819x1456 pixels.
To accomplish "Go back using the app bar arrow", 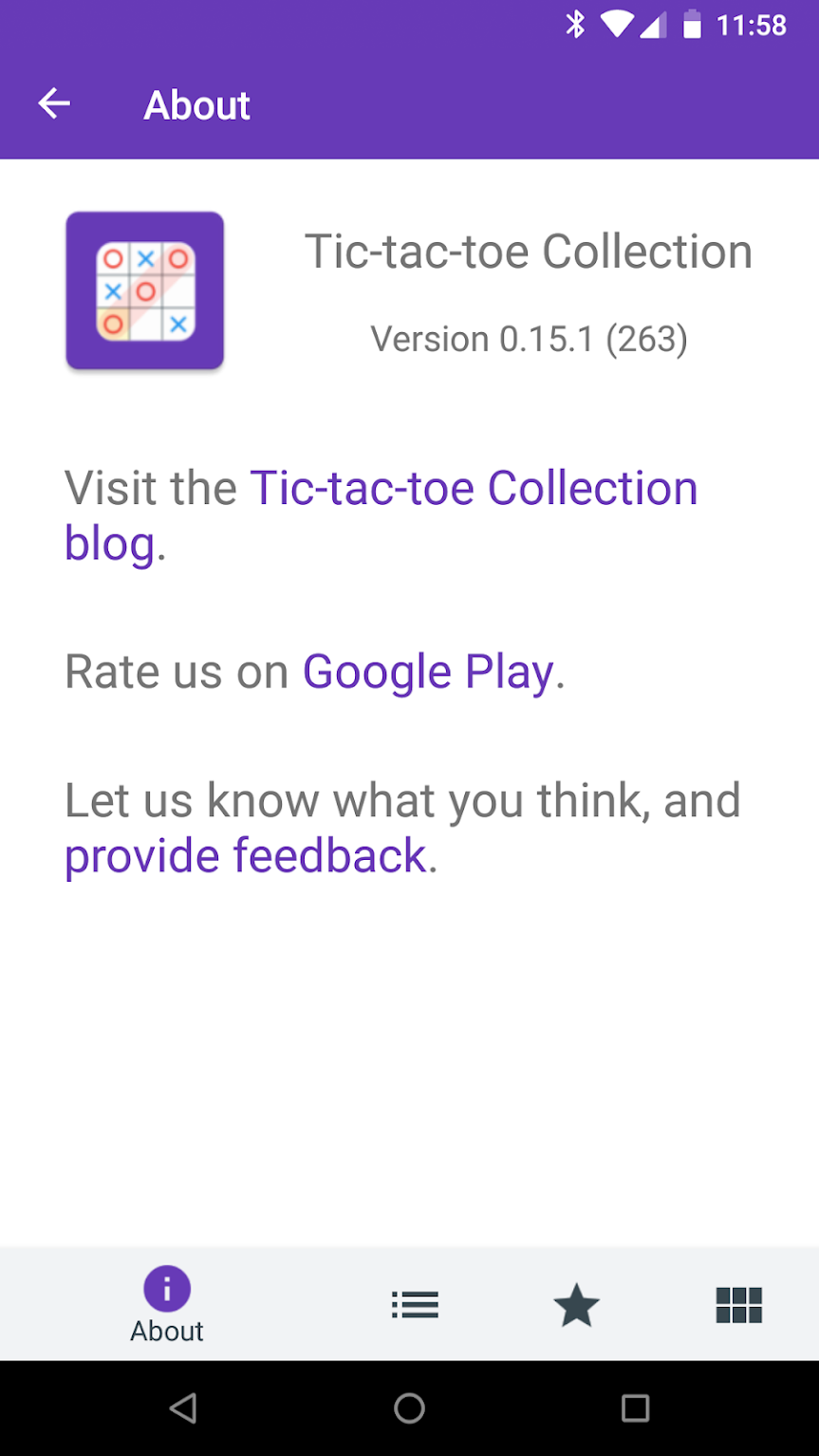I will (54, 104).
